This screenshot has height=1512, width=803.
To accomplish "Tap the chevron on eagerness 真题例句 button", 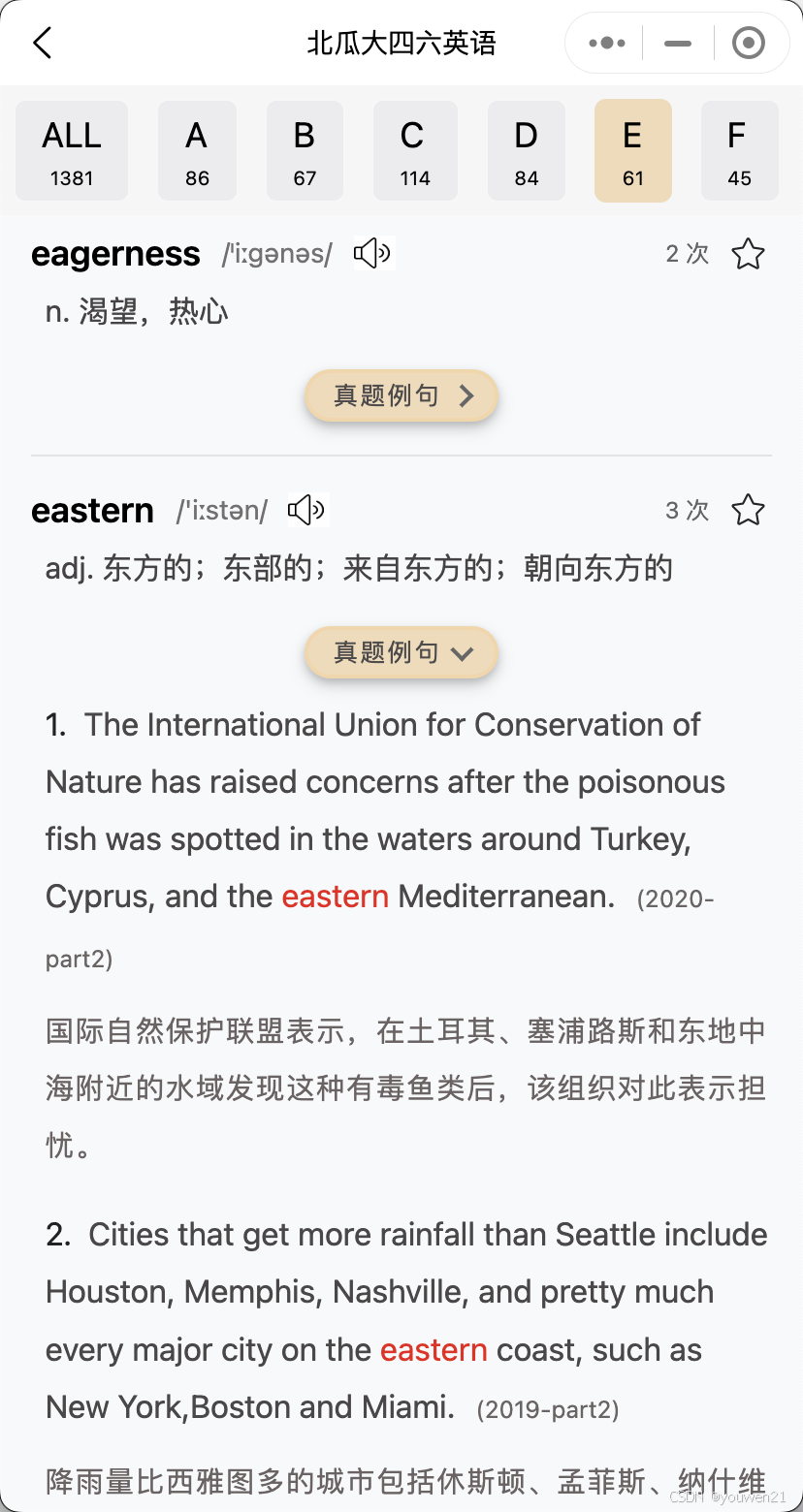I will (x=466, y=395).
